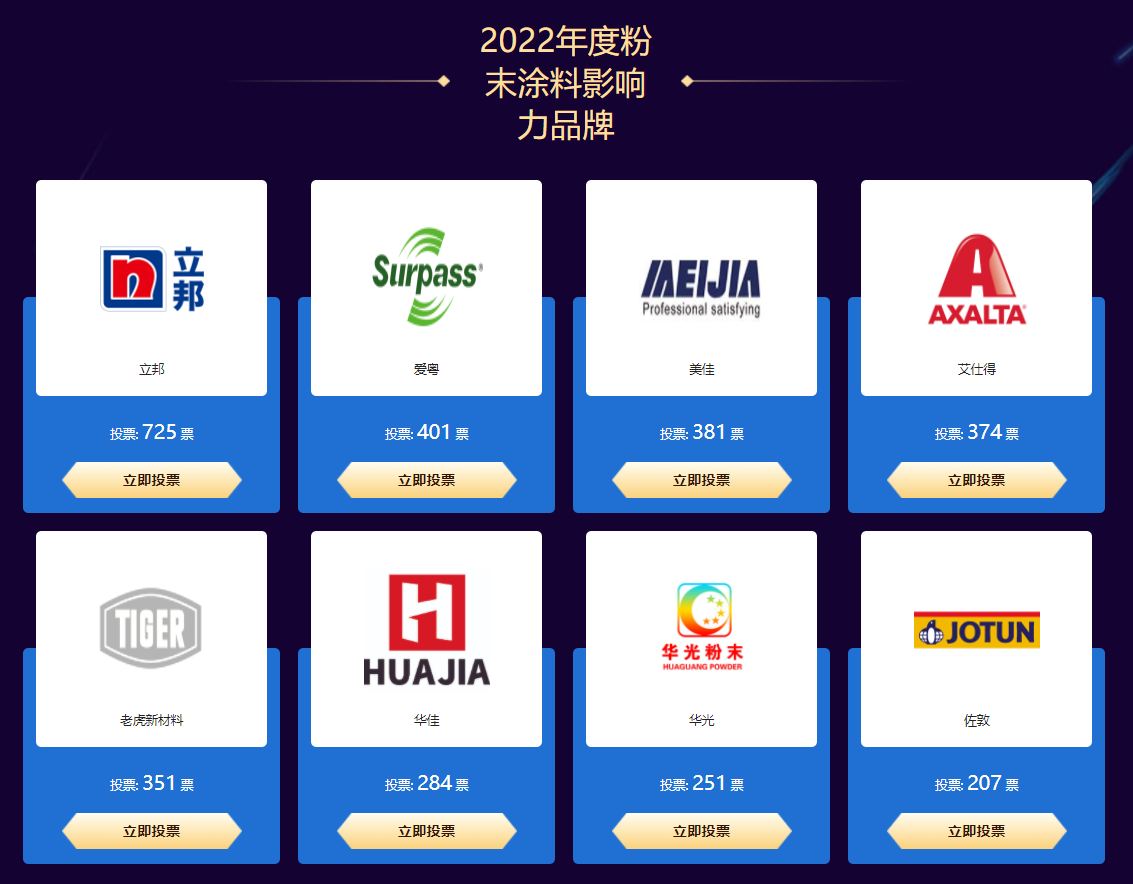Tap 立即投票 under 佐敦 (Jotun)
Image resolution: width=1133 pixels, height=884 pixels.
(977, 831)
